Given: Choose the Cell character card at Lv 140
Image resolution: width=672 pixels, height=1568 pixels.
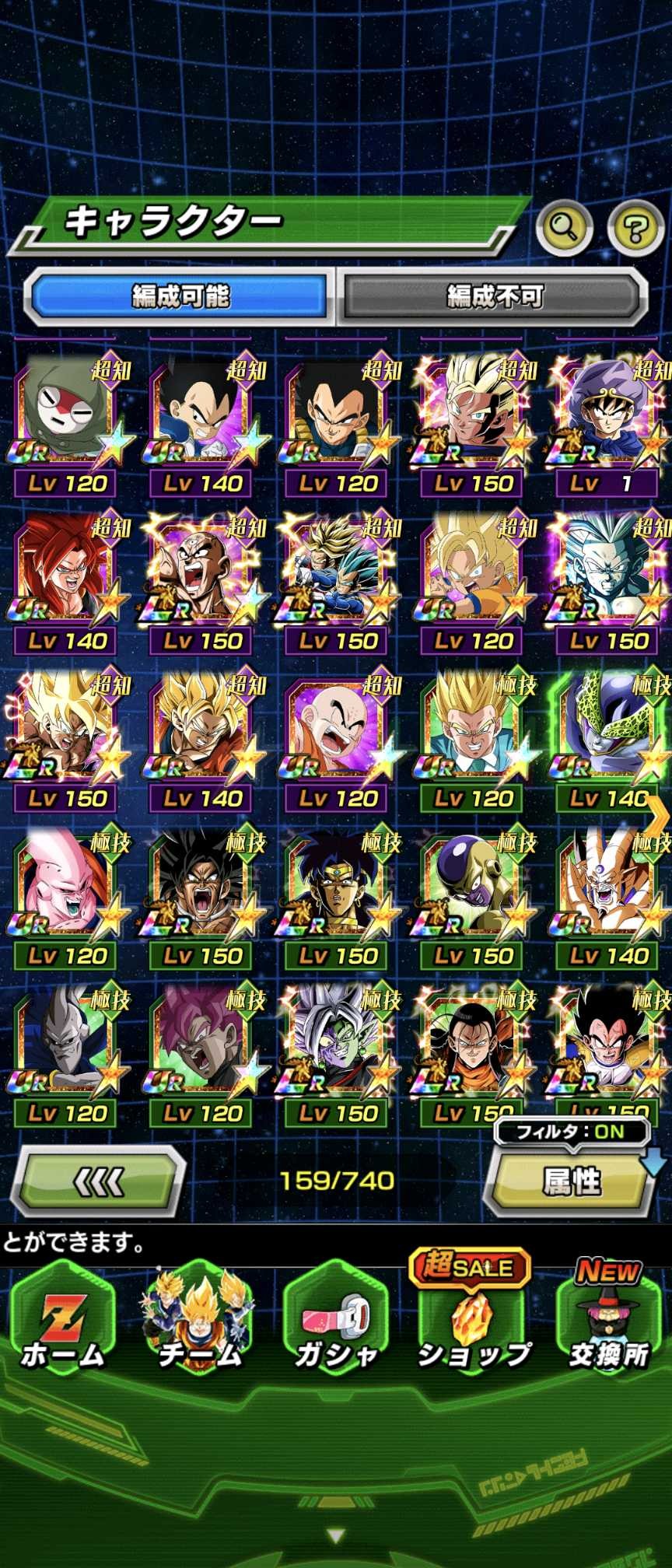Looking at the screenshot, I should pyautogui.click(x=608, y=735).
